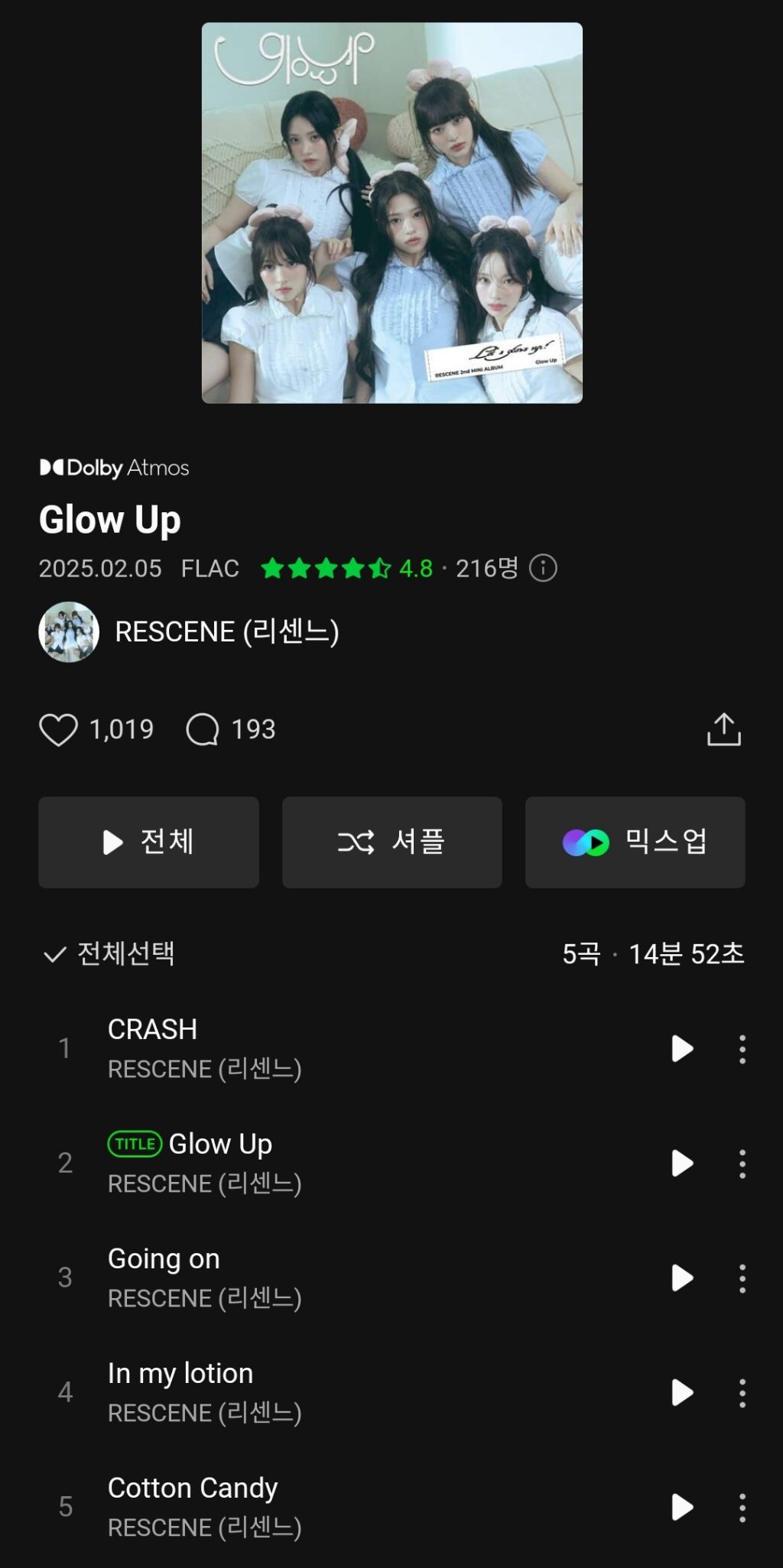Image resolution: width=783 pixels, height=1568 pixels.
Task: Open more options for In my lotion
Action: click(x=742, y=1392)
